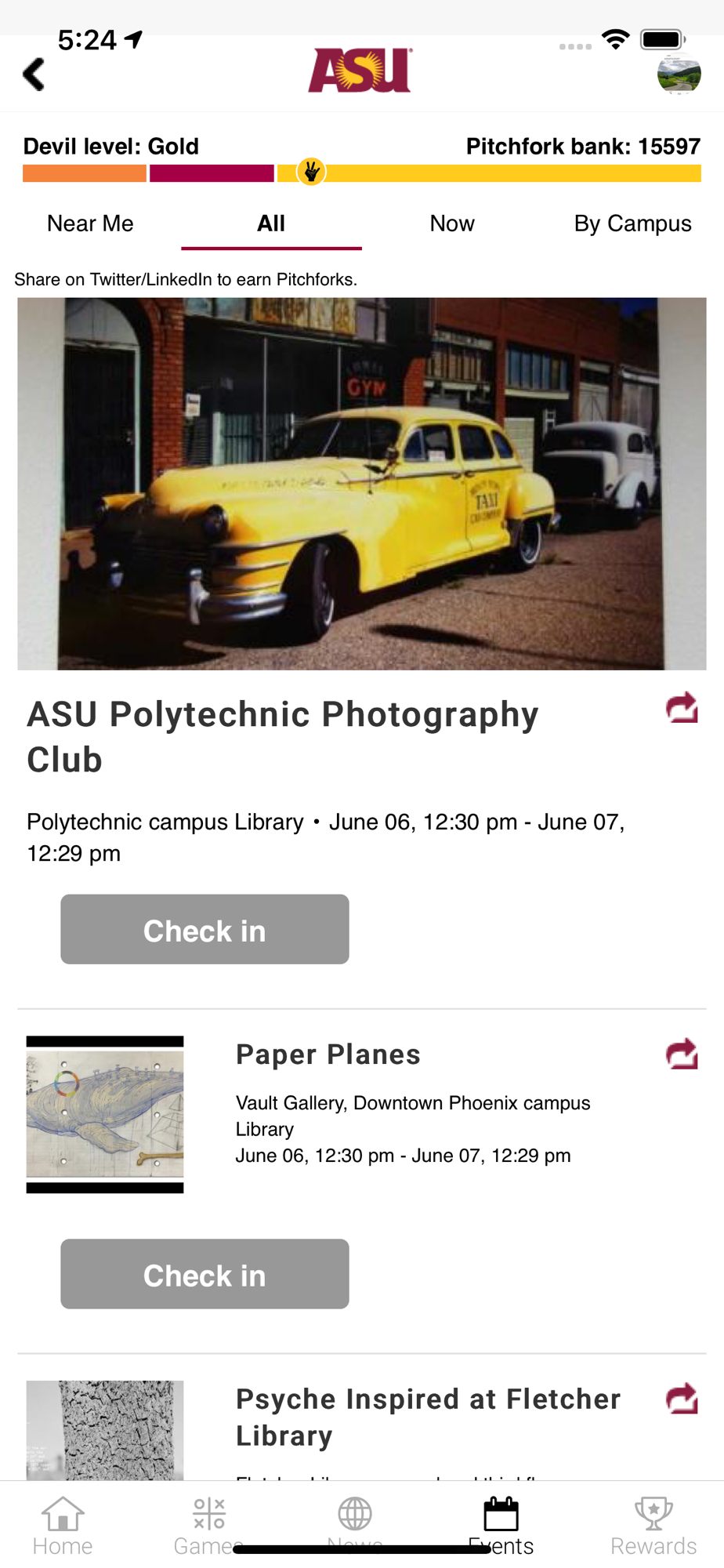The height and width of the screenshot is (1568, 724).
Task: Go to the Home tab
Action: 63,1525
